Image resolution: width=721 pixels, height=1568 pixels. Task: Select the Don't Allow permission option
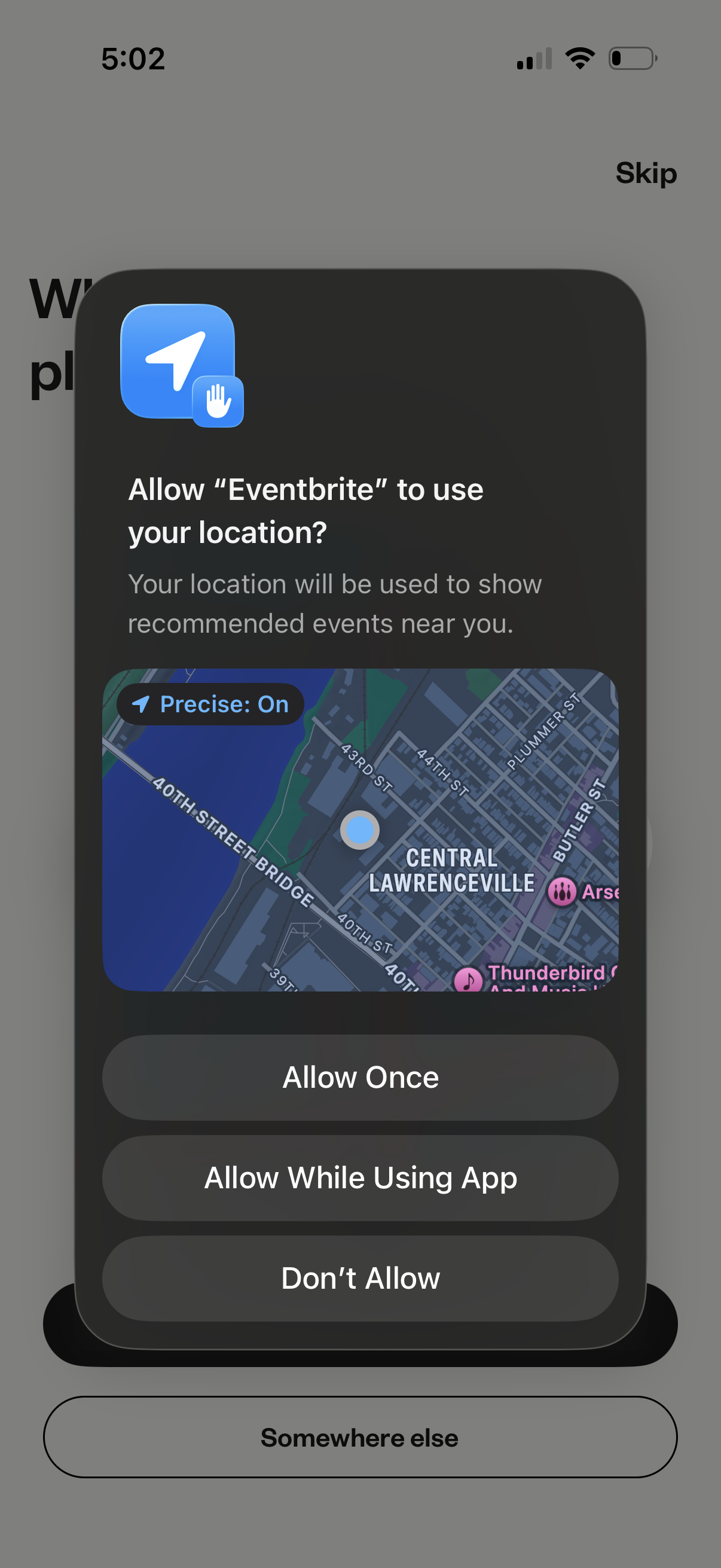click(360, 1277)
